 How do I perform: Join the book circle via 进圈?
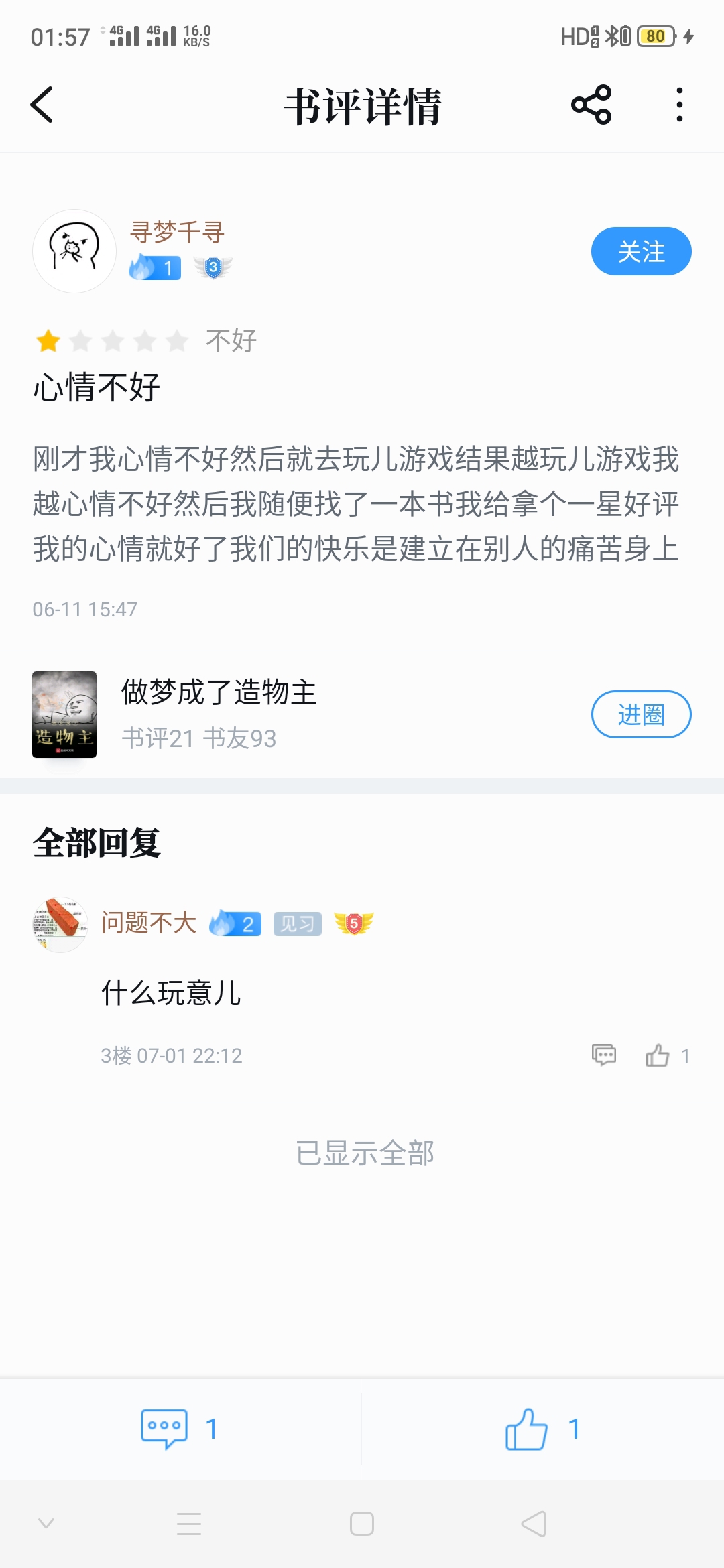click(x=641, y=714)
